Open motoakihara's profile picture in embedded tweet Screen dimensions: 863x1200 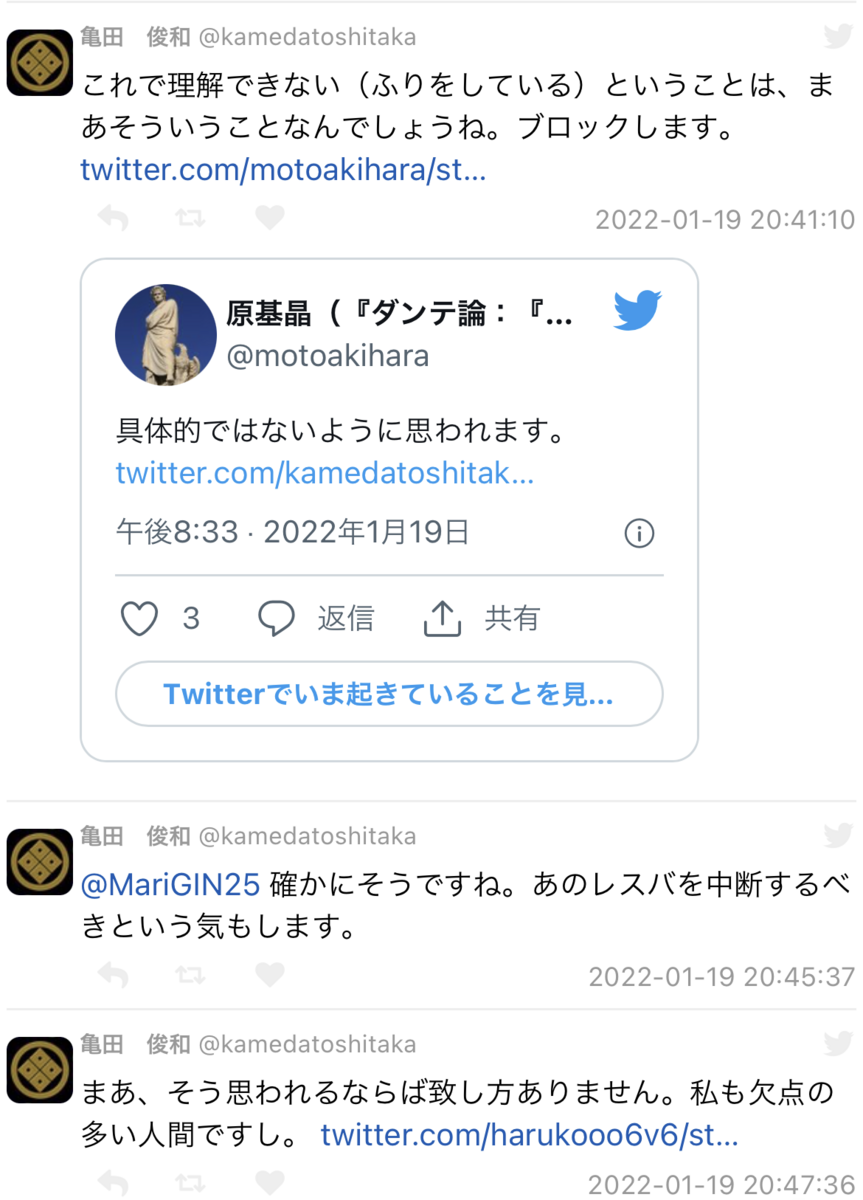click(166, 334)
